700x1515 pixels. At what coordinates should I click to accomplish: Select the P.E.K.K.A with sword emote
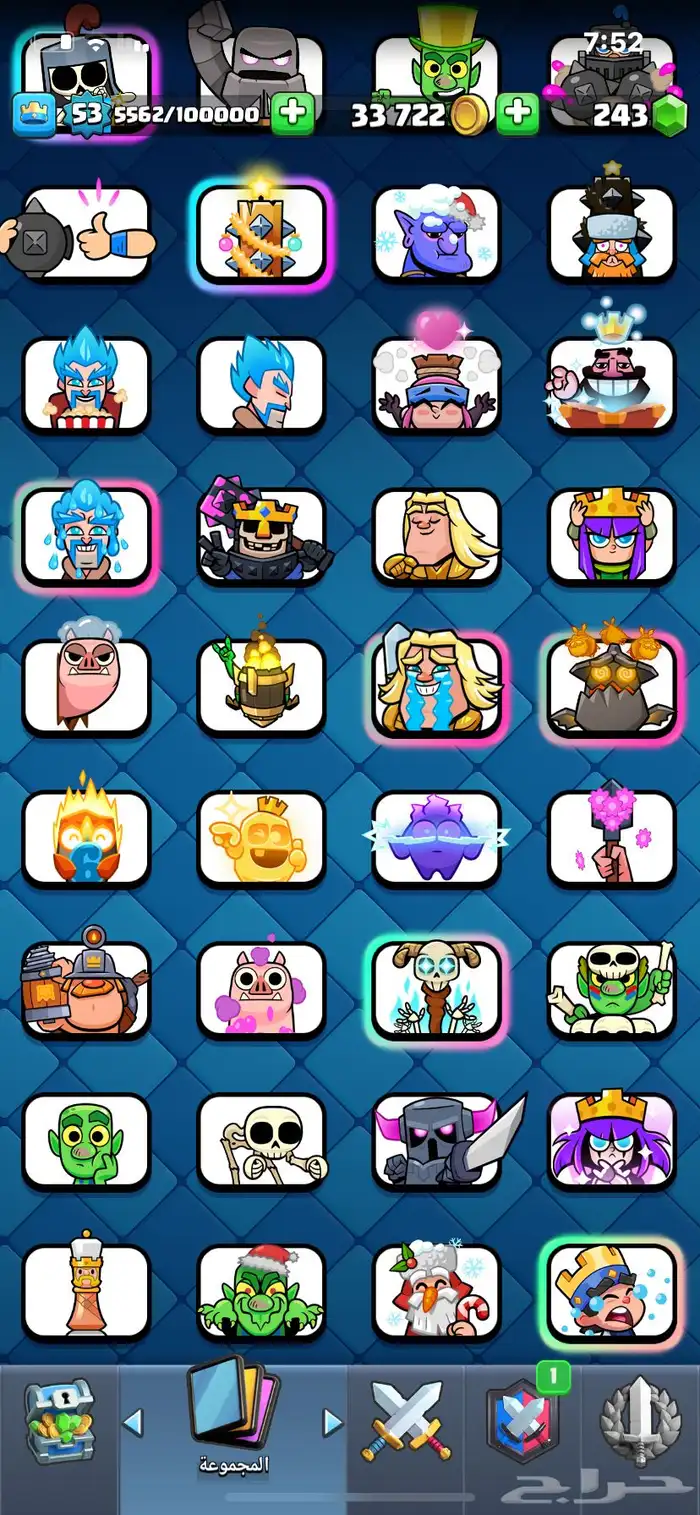[436, 1140]
